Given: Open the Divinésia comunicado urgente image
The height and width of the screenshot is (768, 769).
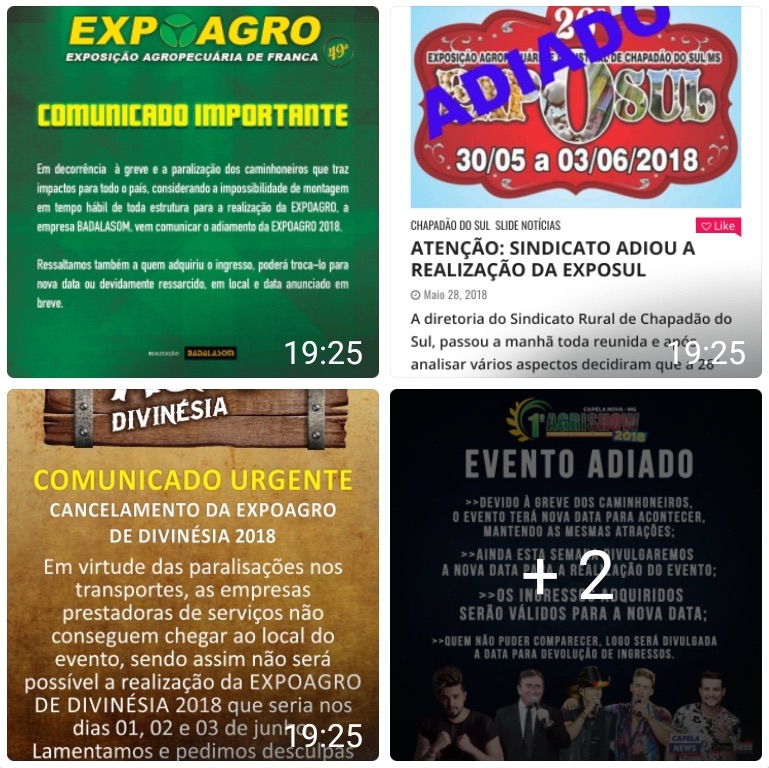Looking at the screenshot, I should (192, 575).
